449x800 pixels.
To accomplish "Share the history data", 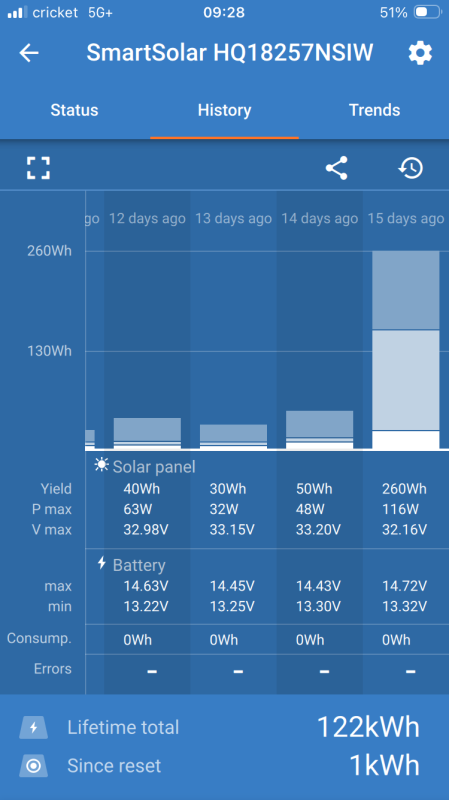I will click(336, 168).
